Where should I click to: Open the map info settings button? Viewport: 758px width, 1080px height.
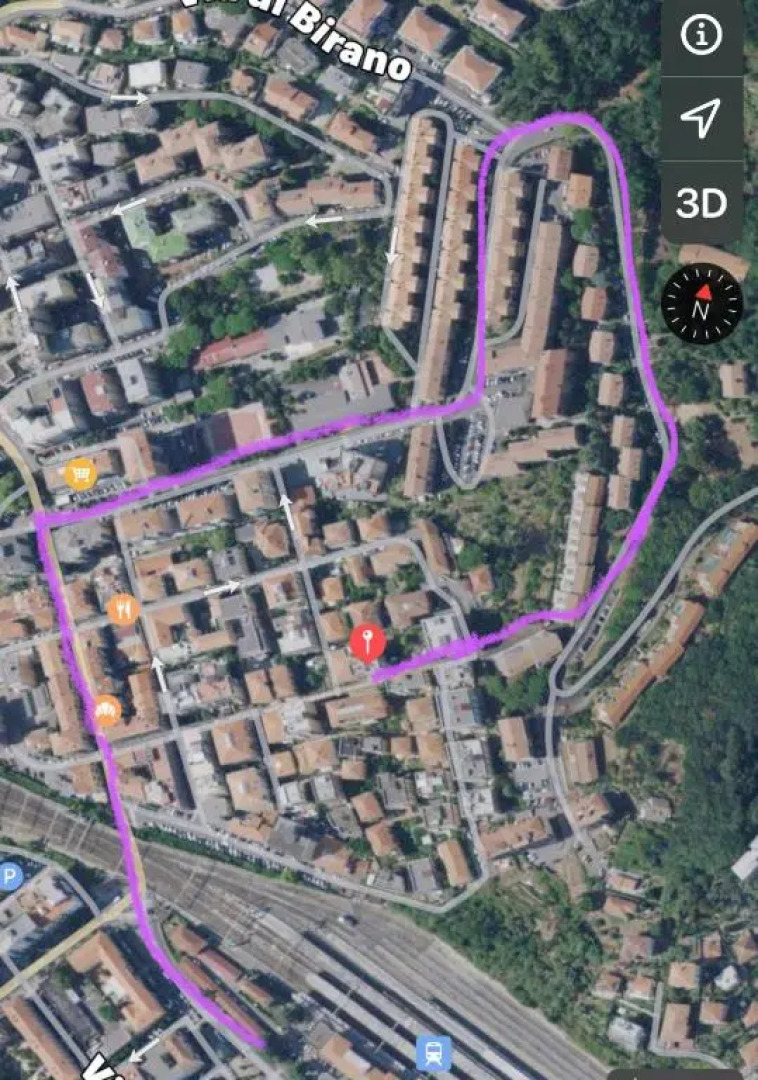click(701, 35)
